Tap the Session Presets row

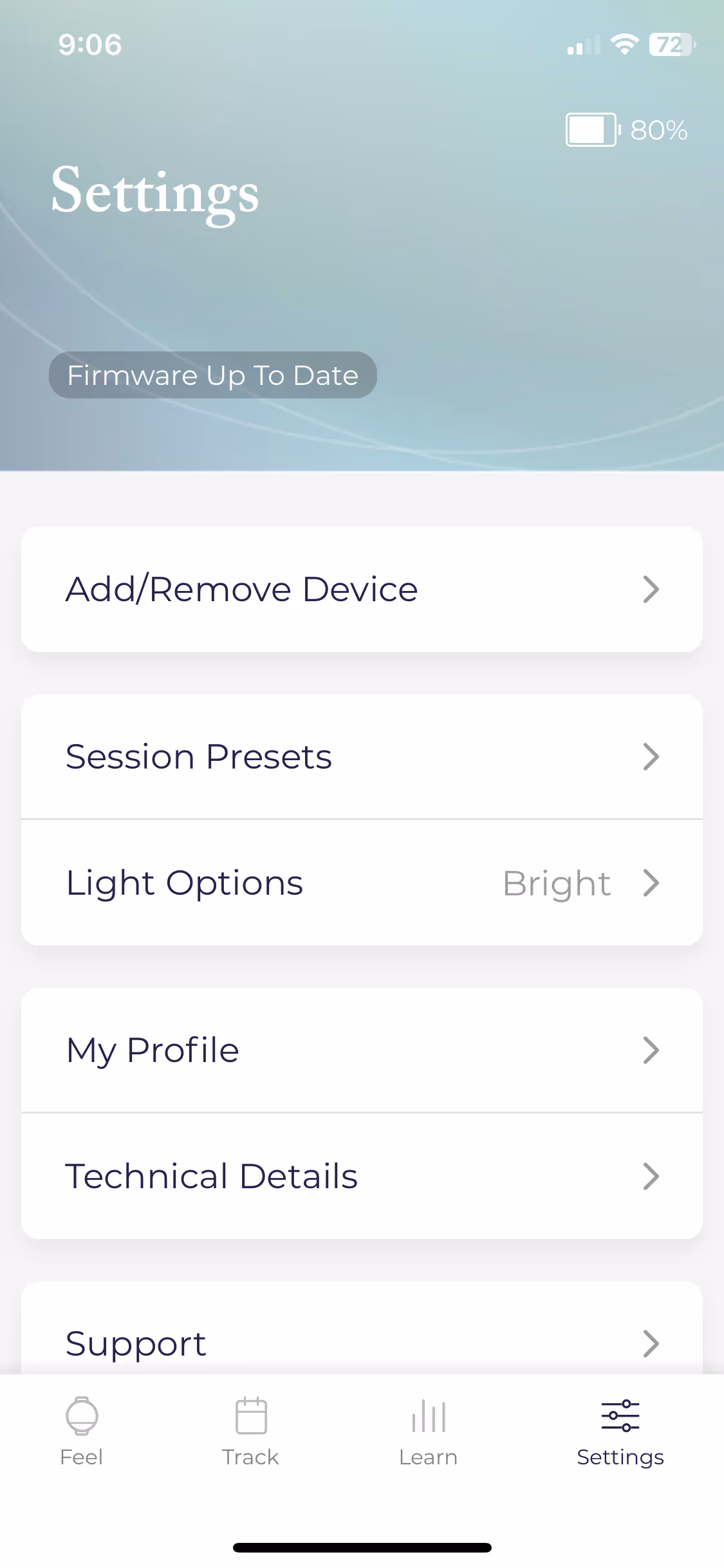(362, 757)
